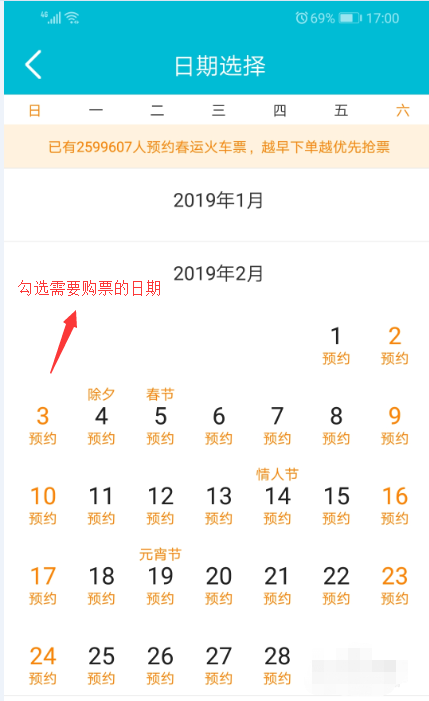
Task: Select February 23 for booking
Action: click(x=395, y=586)
